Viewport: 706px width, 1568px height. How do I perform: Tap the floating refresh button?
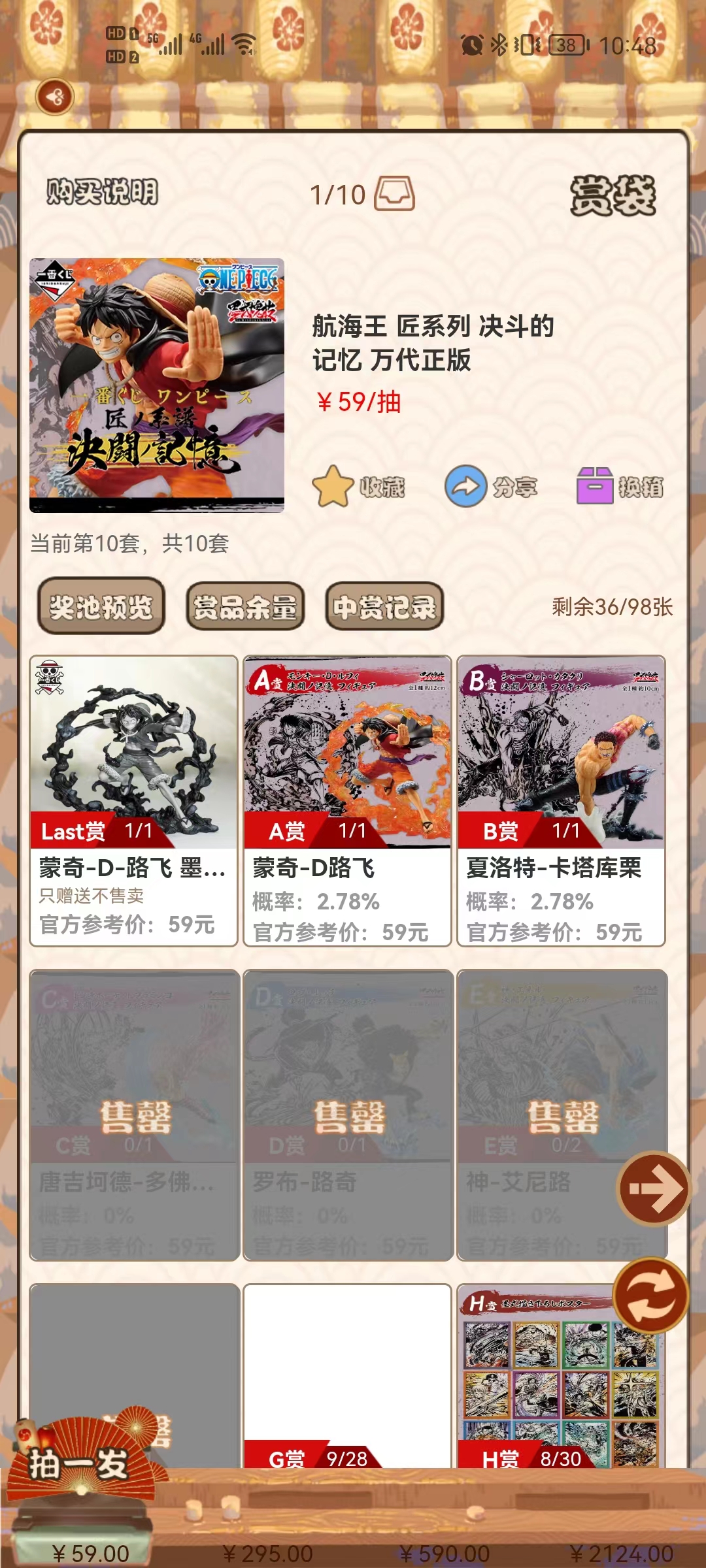(x=652, y=1296)
